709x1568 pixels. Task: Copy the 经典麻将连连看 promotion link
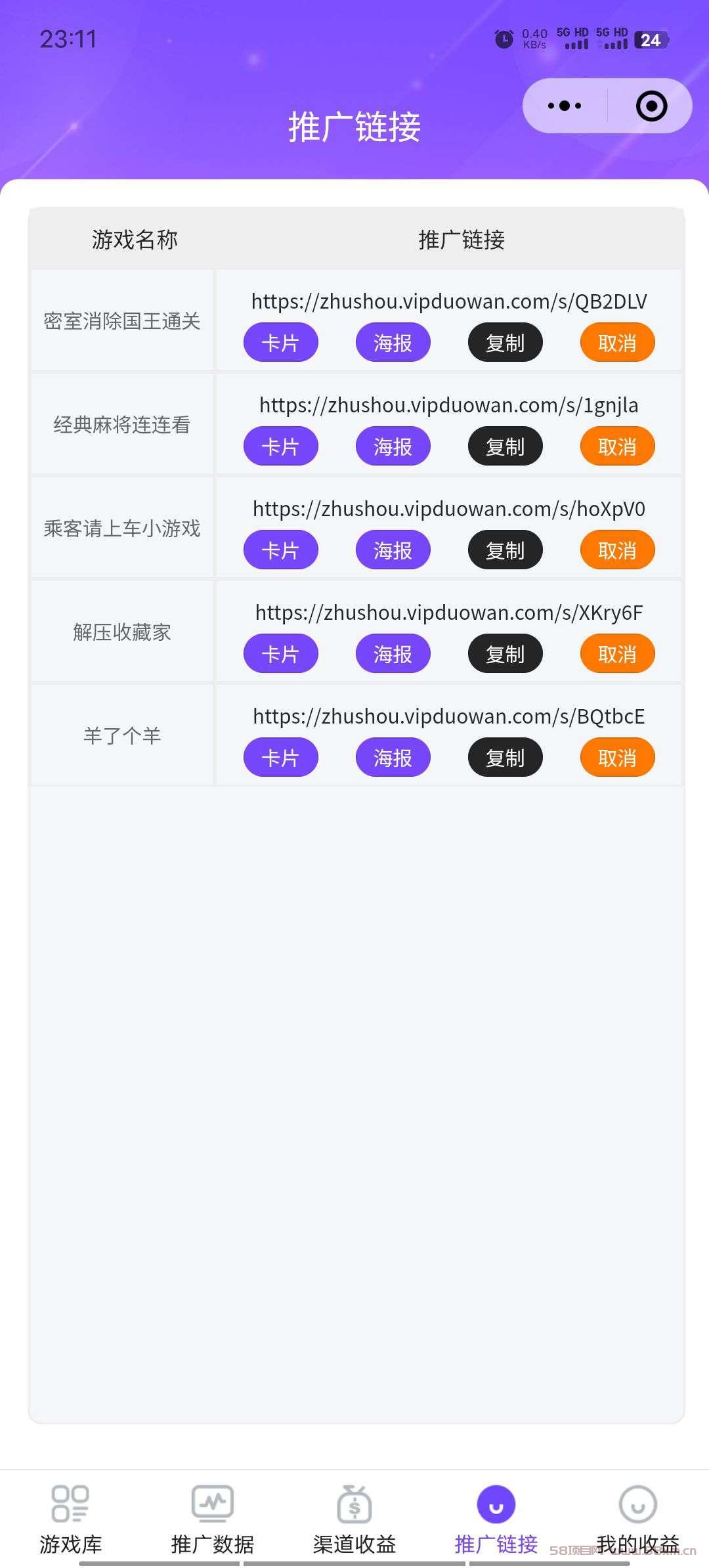505,446
